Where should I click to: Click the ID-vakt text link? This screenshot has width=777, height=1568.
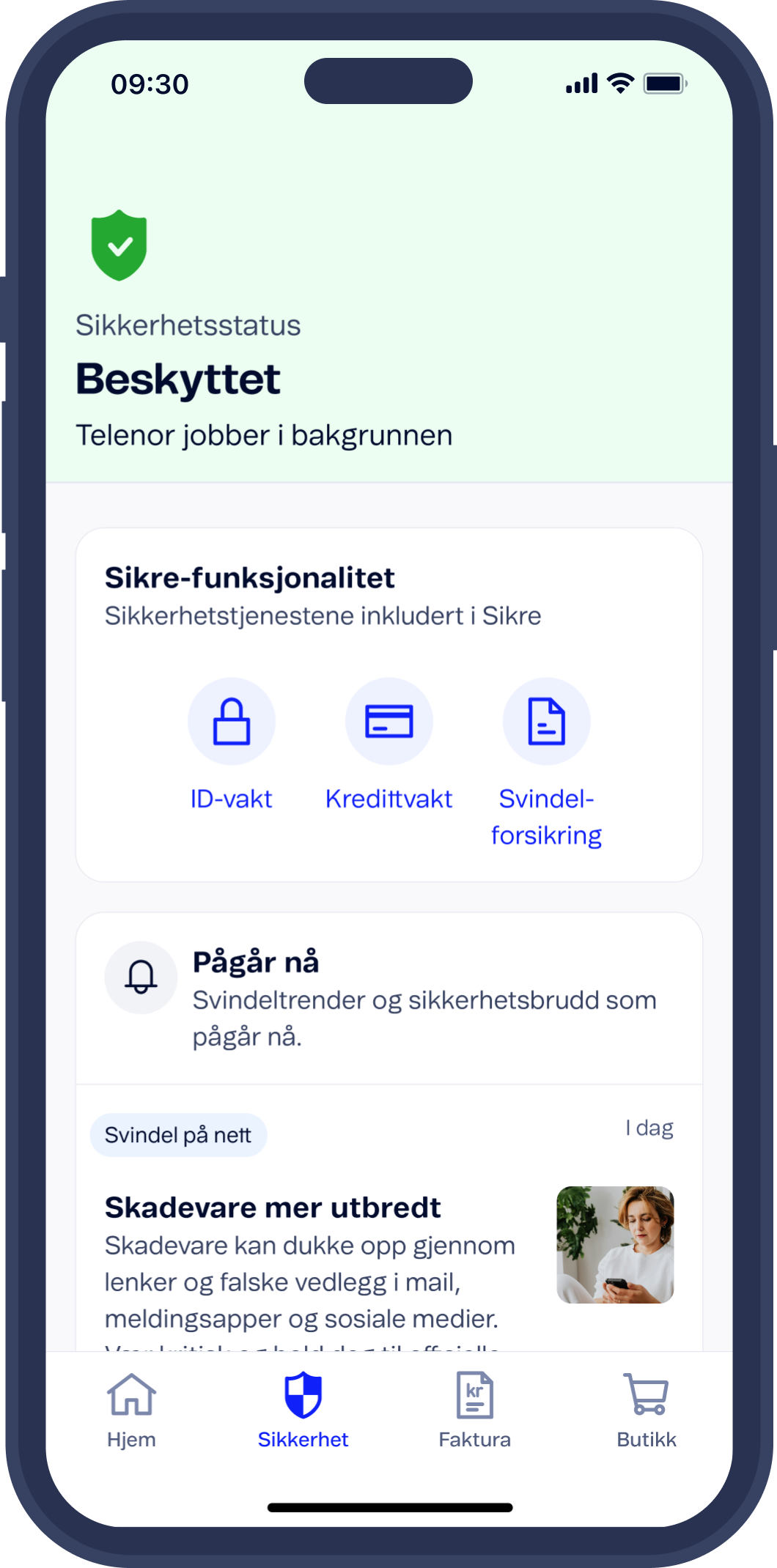(232, 798)
